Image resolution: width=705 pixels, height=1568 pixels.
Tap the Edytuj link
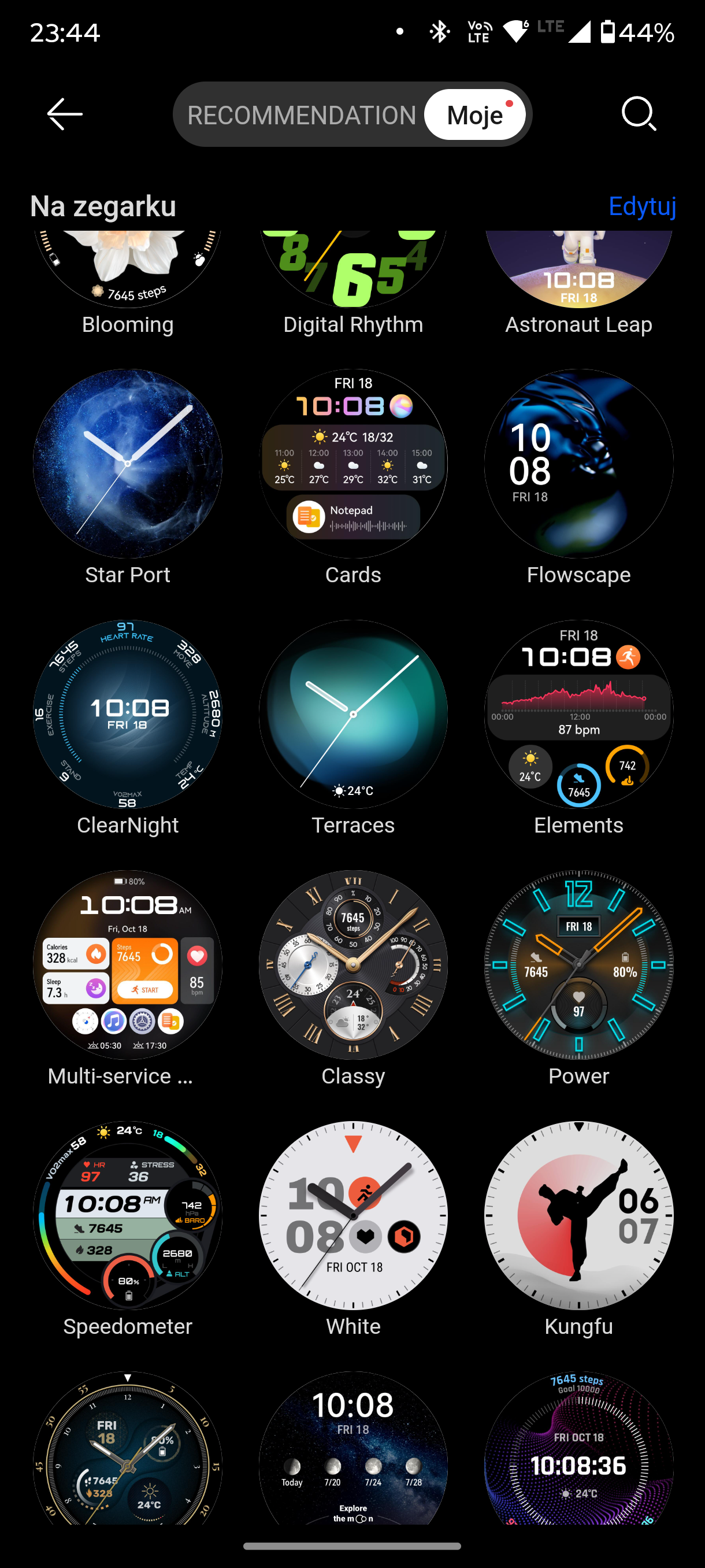click(642, 206)
